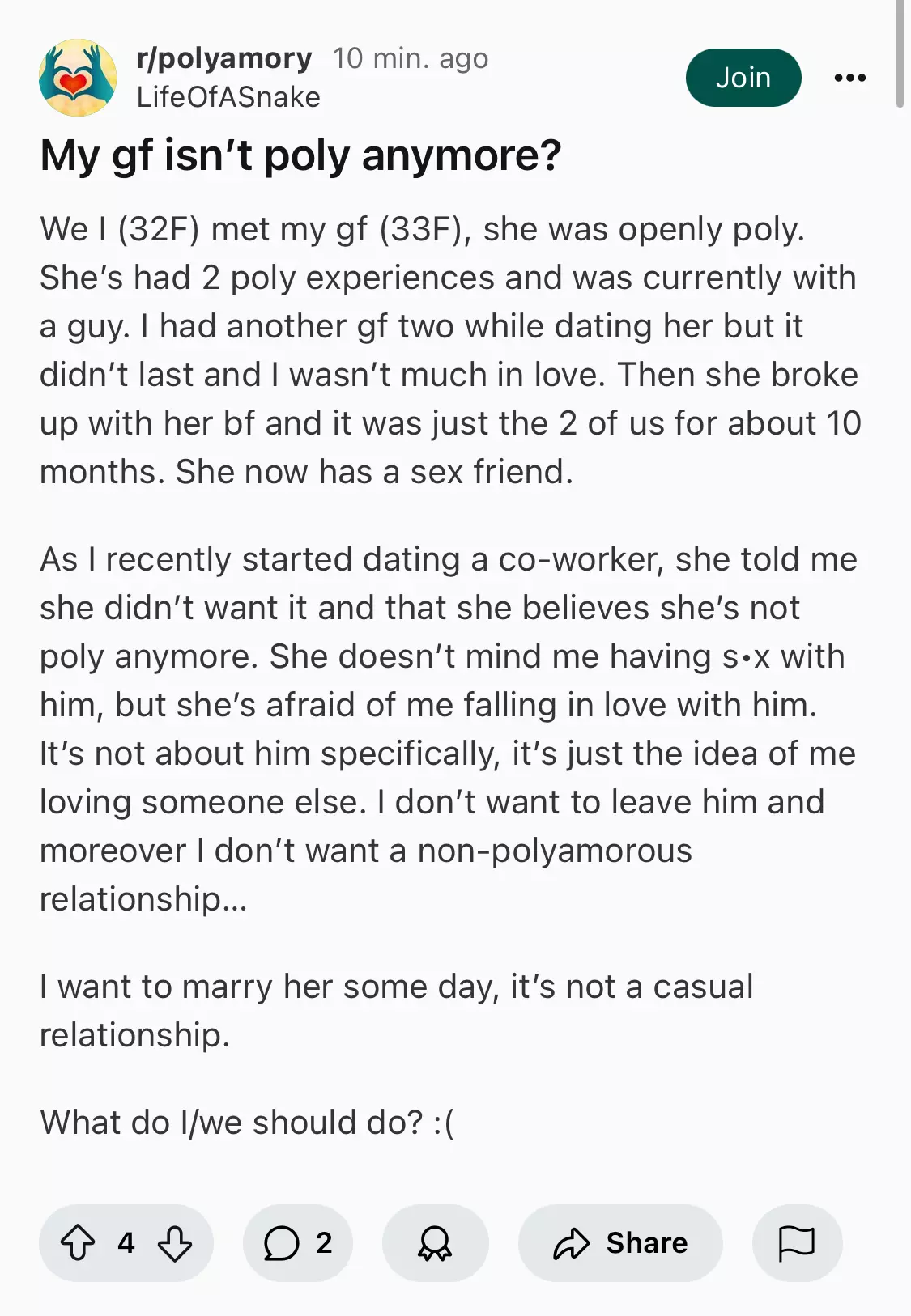Viewport: 911px width, 1316px height.
Task: Share this post
Action: click(620, 1243)
